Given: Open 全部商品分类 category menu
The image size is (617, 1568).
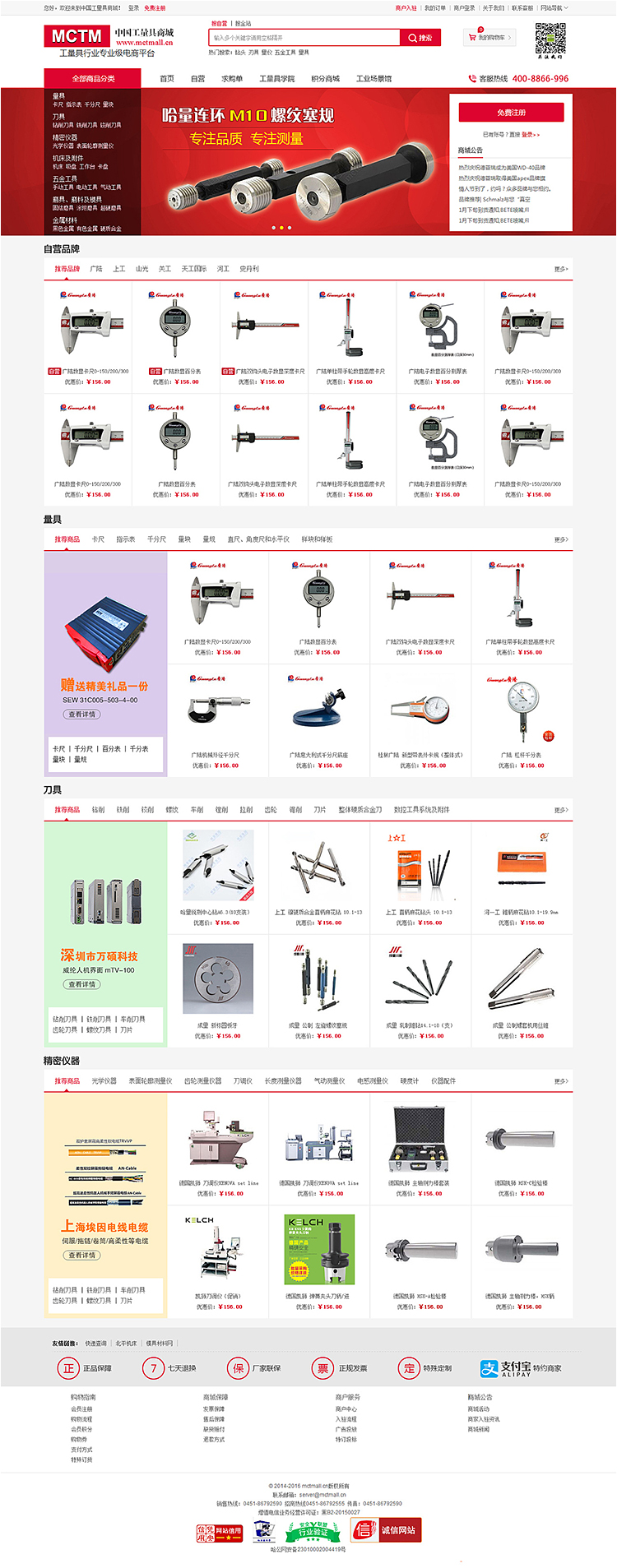Looking at the screenshot, I should pyautogui.click(x=93, y=79).
